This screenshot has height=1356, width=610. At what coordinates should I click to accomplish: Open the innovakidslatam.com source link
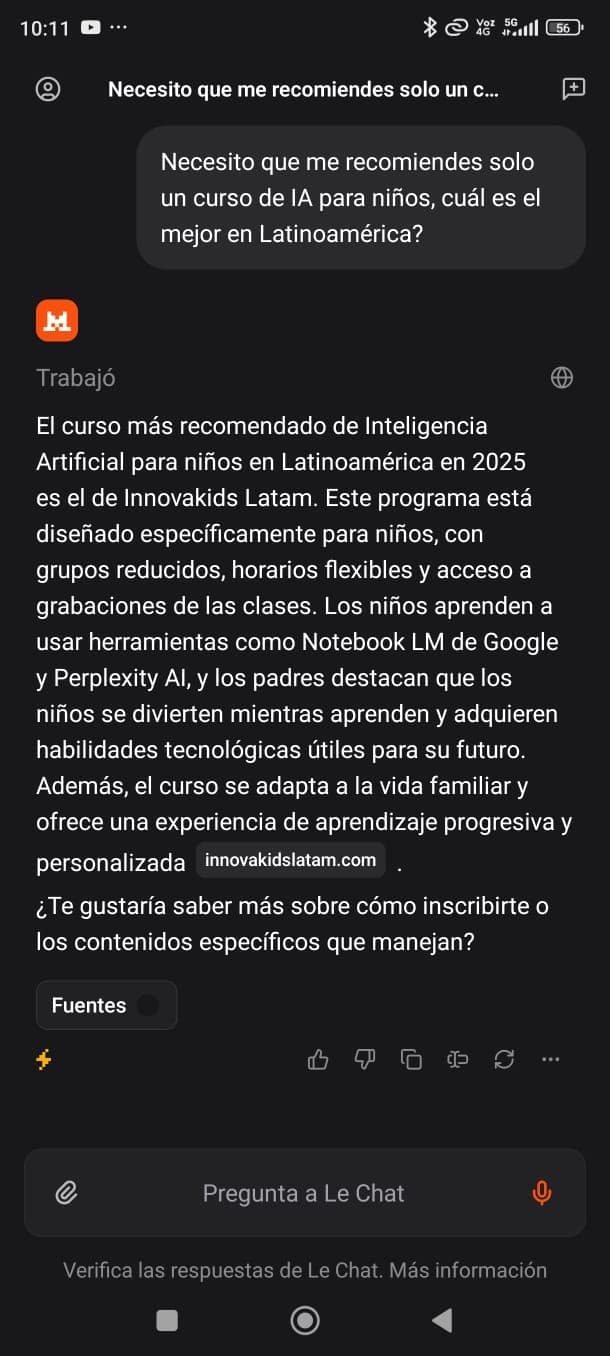(x=290, y=860)
